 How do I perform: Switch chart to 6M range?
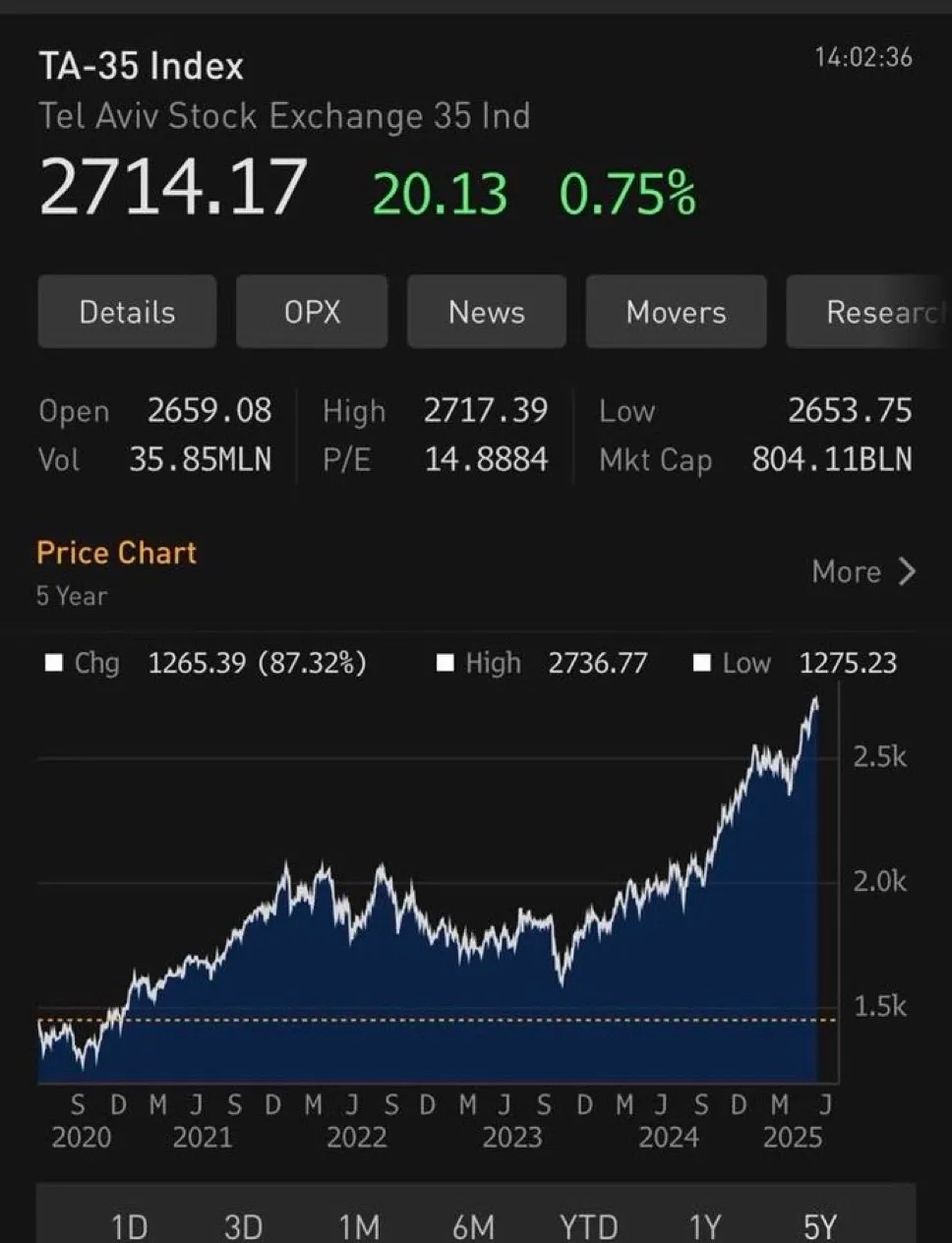[x=473, y=1226]
